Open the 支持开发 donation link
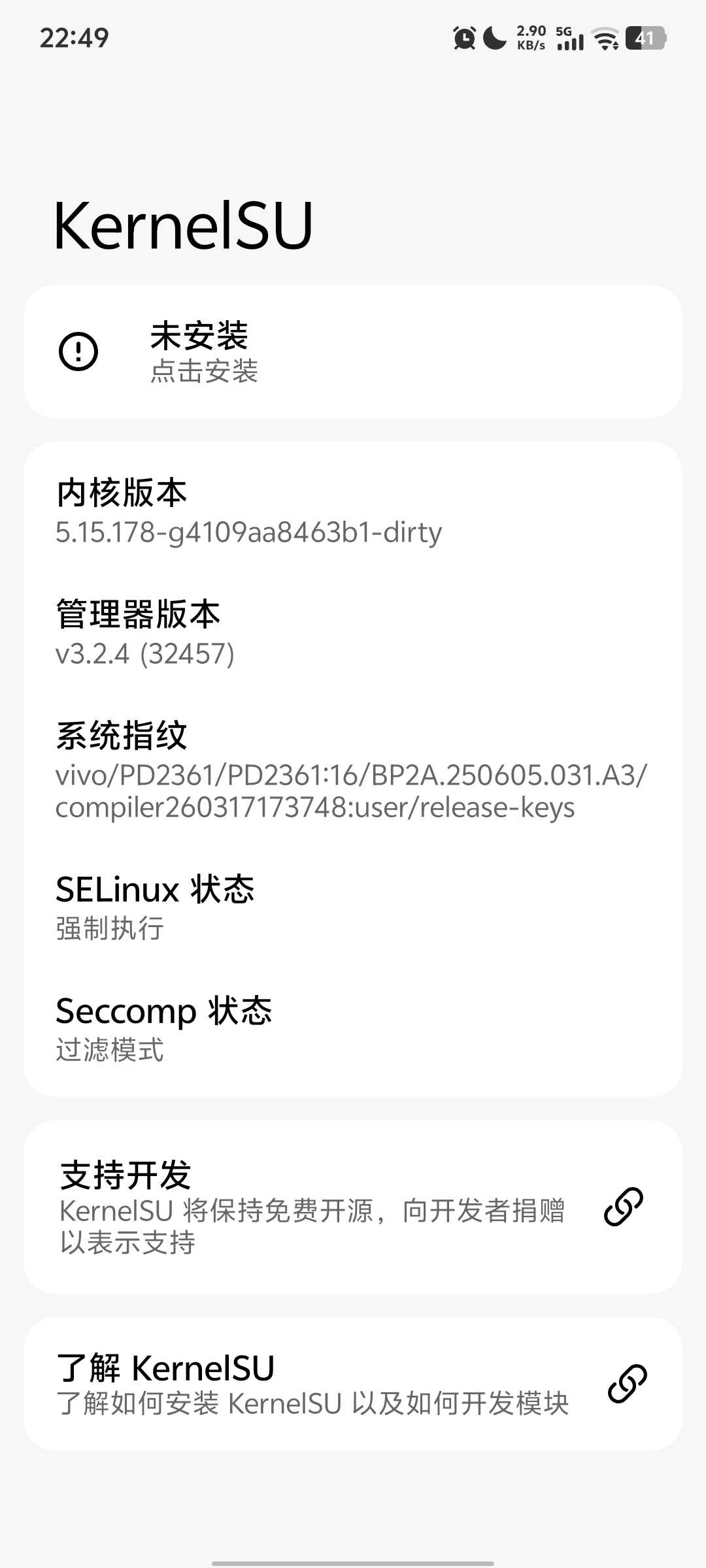 coord(353,1207)
